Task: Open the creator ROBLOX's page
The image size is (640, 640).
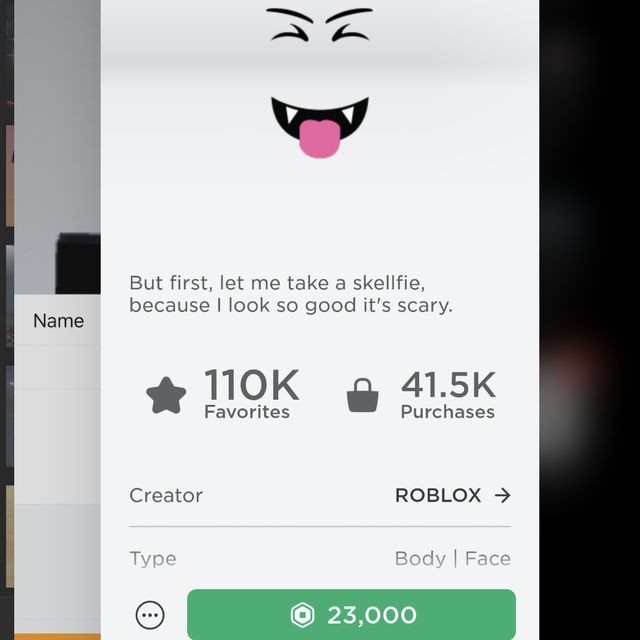Action: click(452, 495)
